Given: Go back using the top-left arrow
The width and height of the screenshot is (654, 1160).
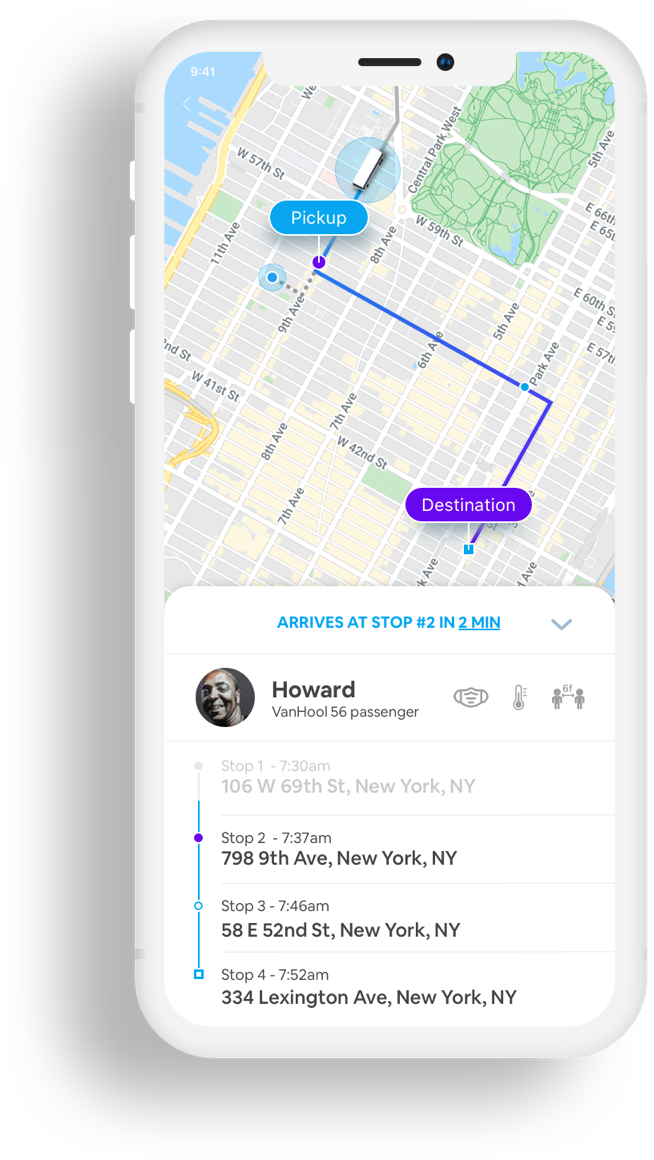Looking at the screenshot, I should 187,104.
